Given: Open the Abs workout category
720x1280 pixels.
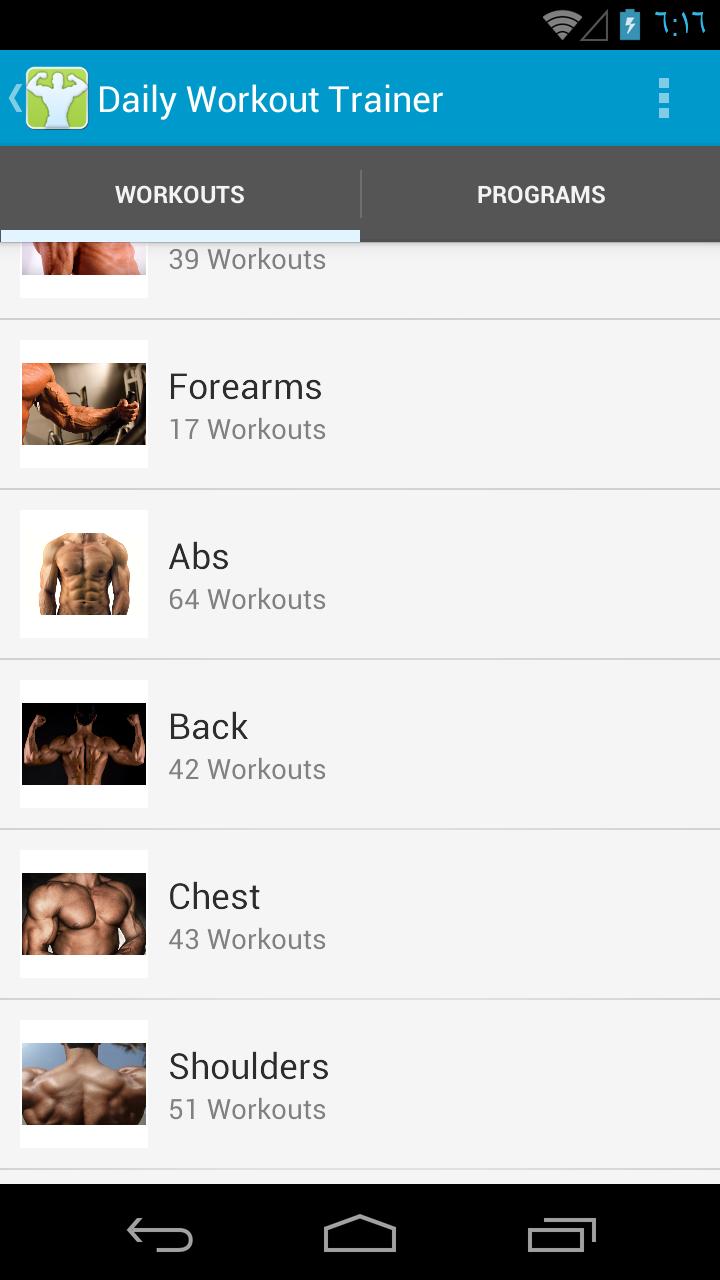Looking at the screenshot, I should 360,574.
